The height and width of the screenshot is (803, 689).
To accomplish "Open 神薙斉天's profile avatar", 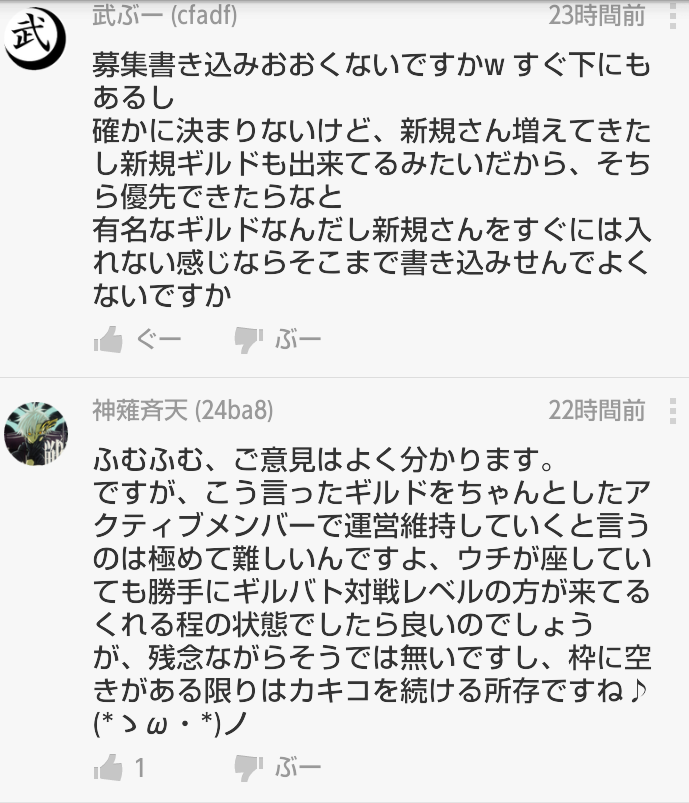I will coord(35,434).
